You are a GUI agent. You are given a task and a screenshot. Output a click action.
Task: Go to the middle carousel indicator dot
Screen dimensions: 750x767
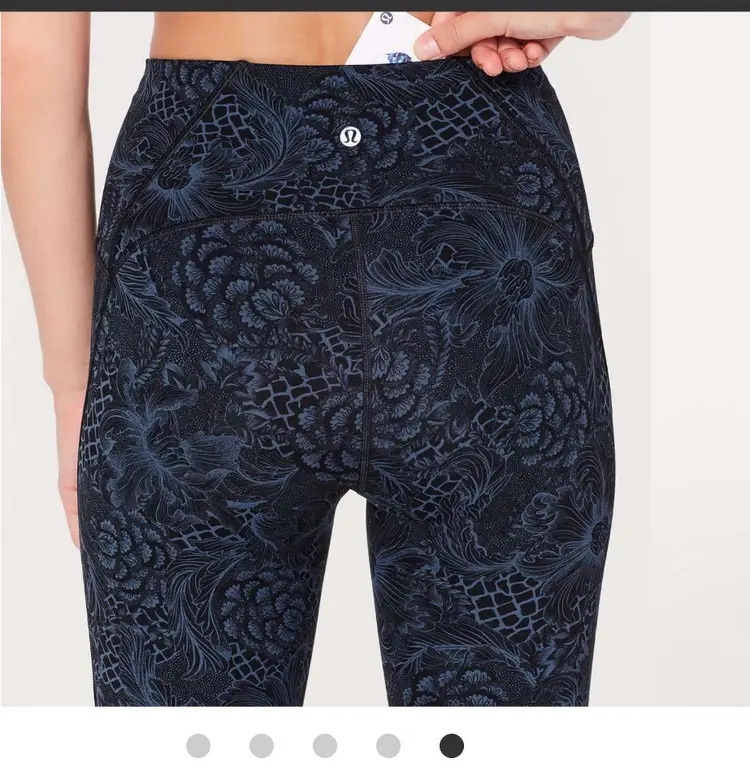click(325, 745)
